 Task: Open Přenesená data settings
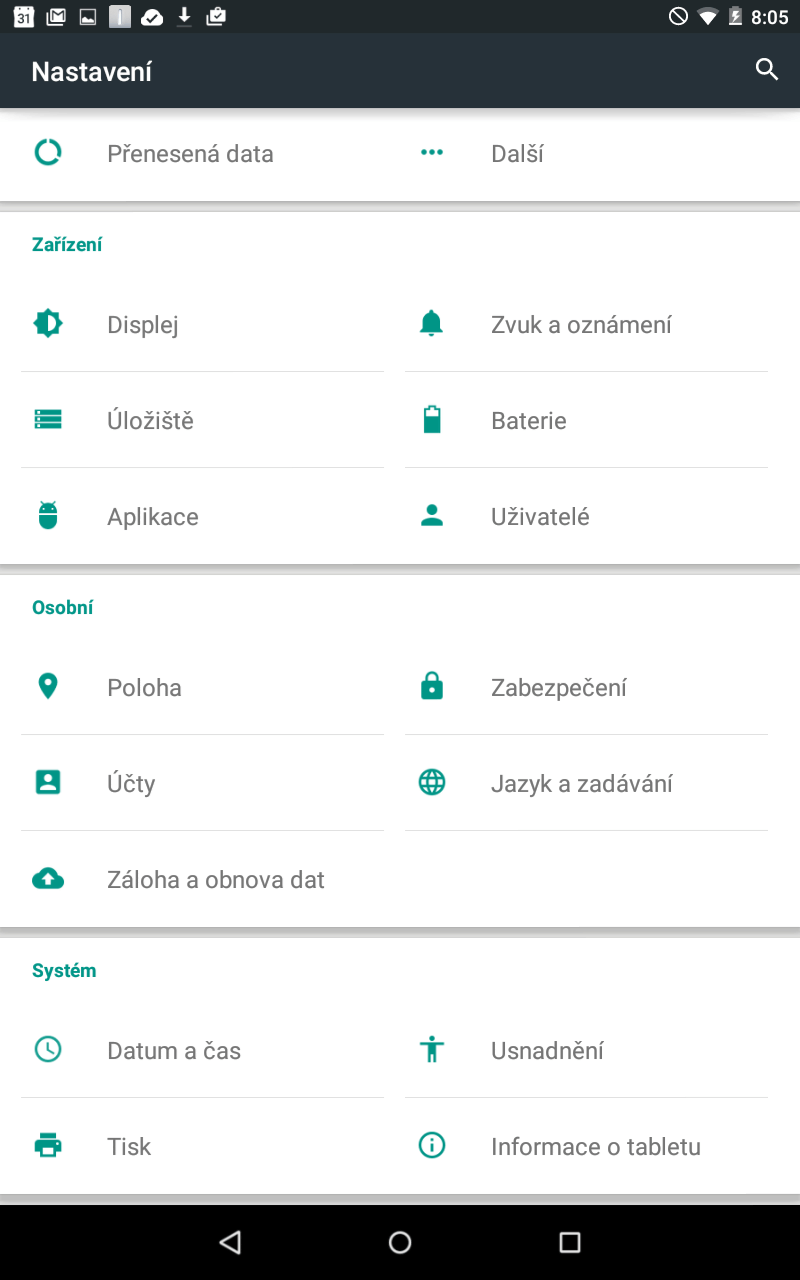click(190, 154)
